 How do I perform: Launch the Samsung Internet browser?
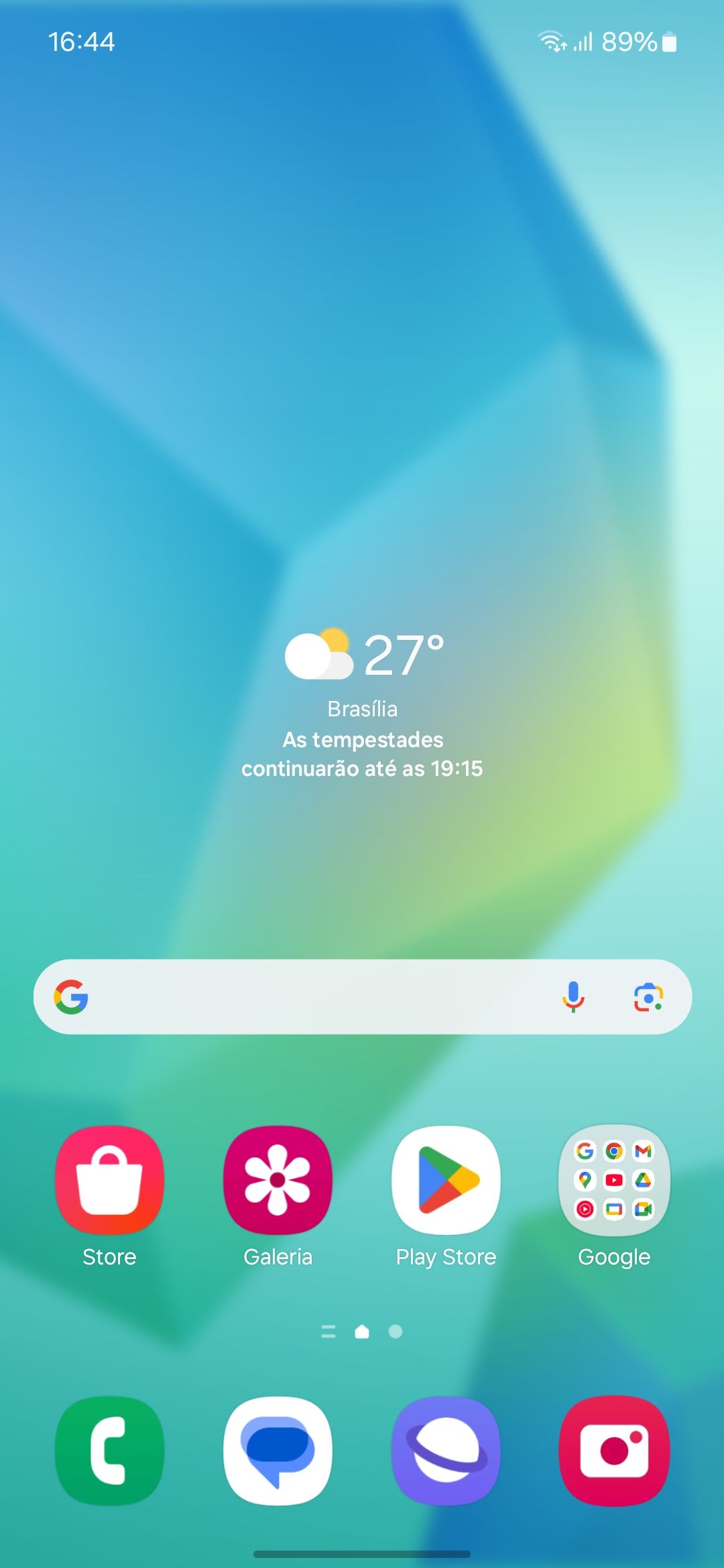coord(446,1450)
